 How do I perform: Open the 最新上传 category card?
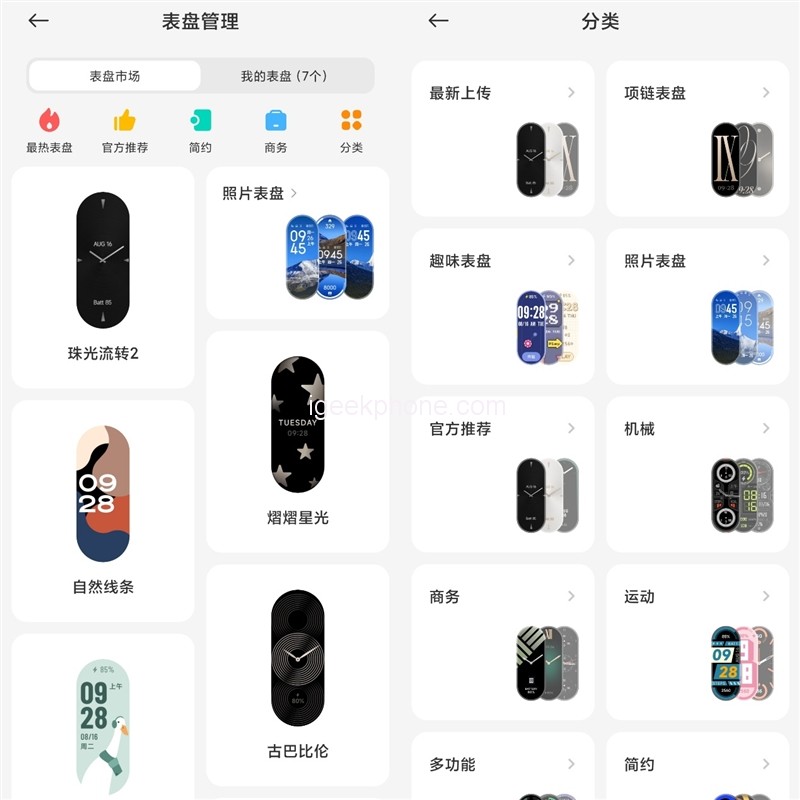(x=503, y=138)
